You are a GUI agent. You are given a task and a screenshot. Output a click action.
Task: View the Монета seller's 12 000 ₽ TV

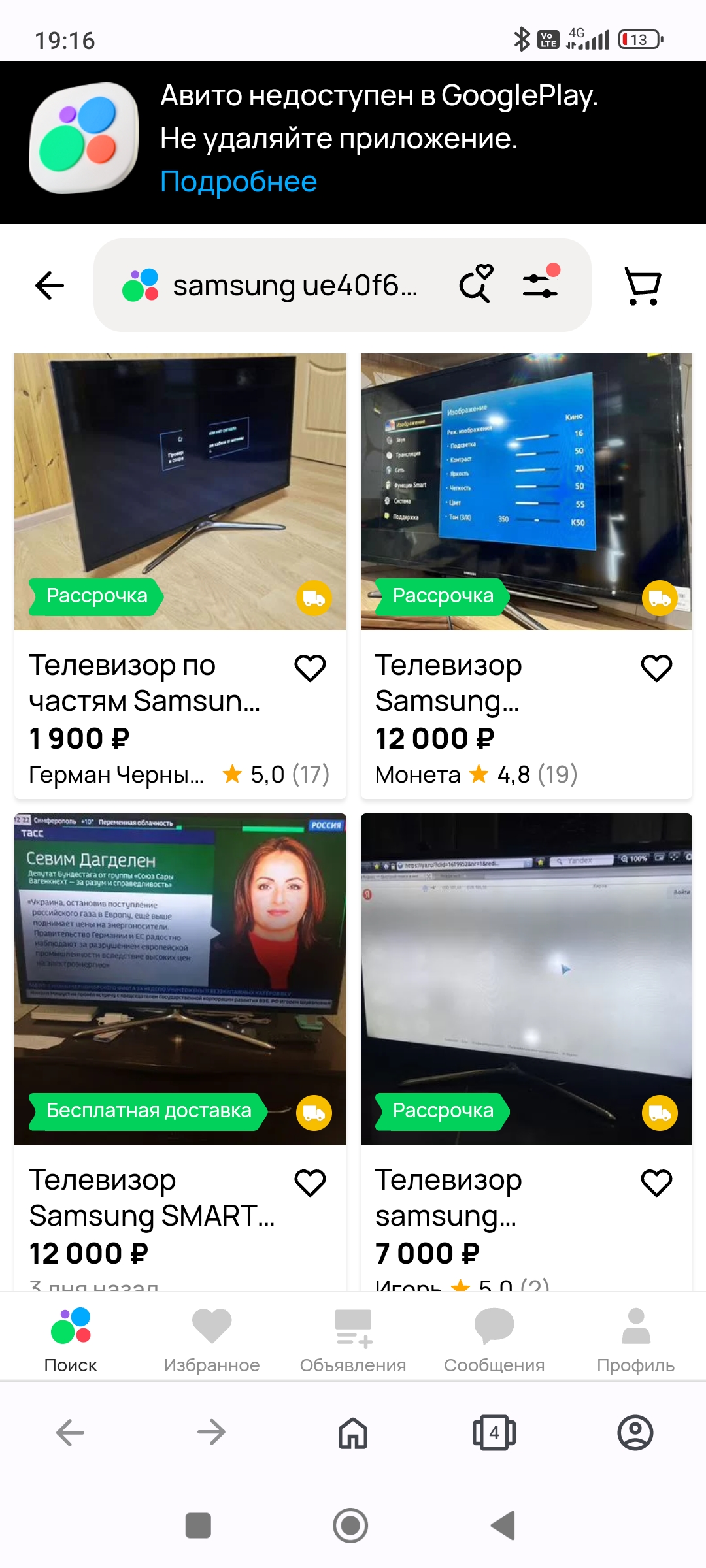point(526,491)
